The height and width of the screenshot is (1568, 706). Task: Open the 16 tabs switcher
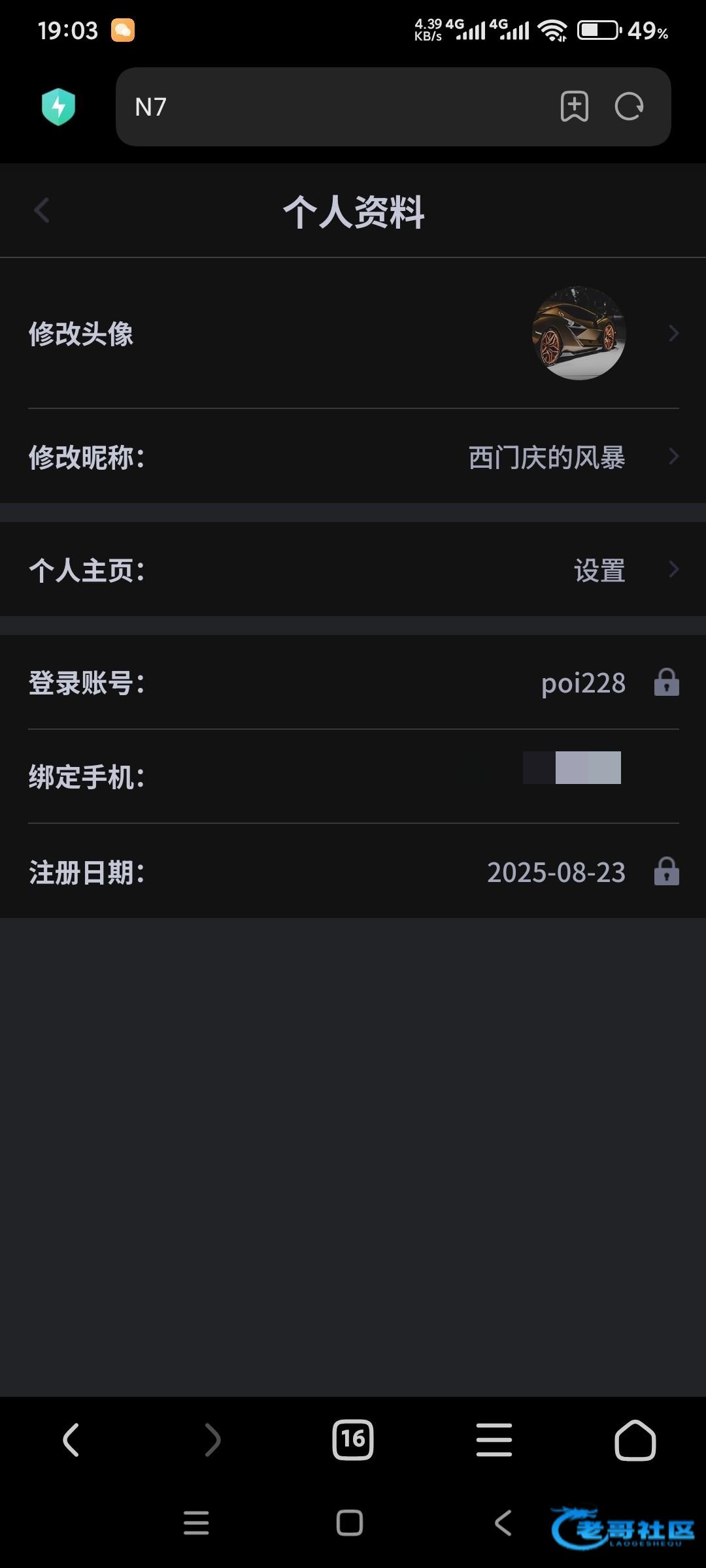coord(353,1439)
